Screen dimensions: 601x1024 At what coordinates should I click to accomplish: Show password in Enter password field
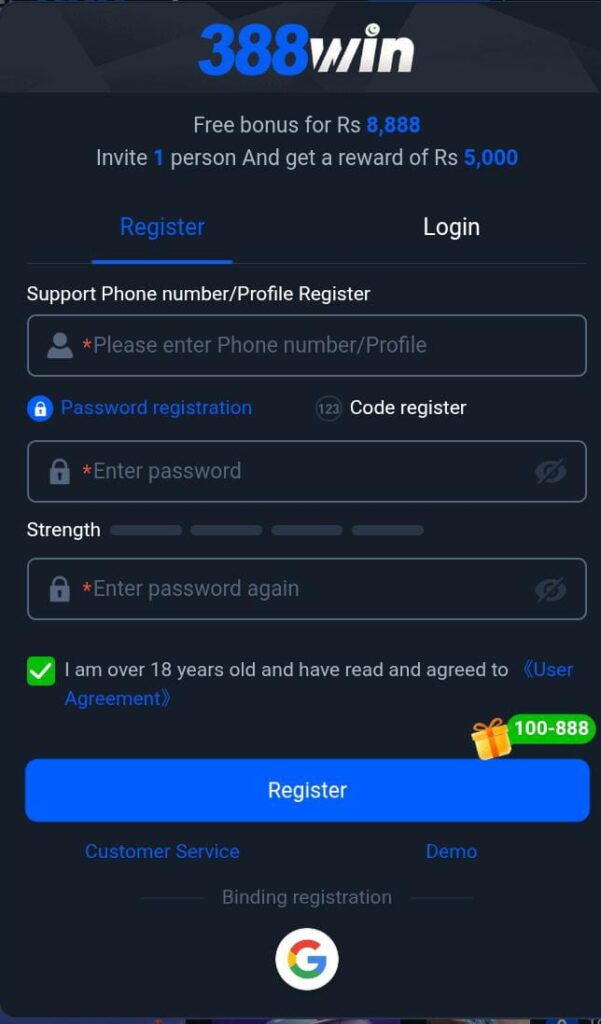click(550, 471)
